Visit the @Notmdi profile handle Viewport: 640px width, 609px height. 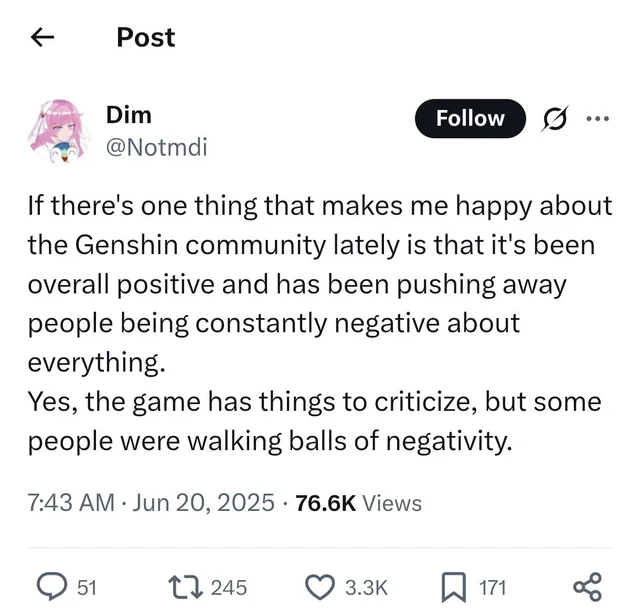157,147
